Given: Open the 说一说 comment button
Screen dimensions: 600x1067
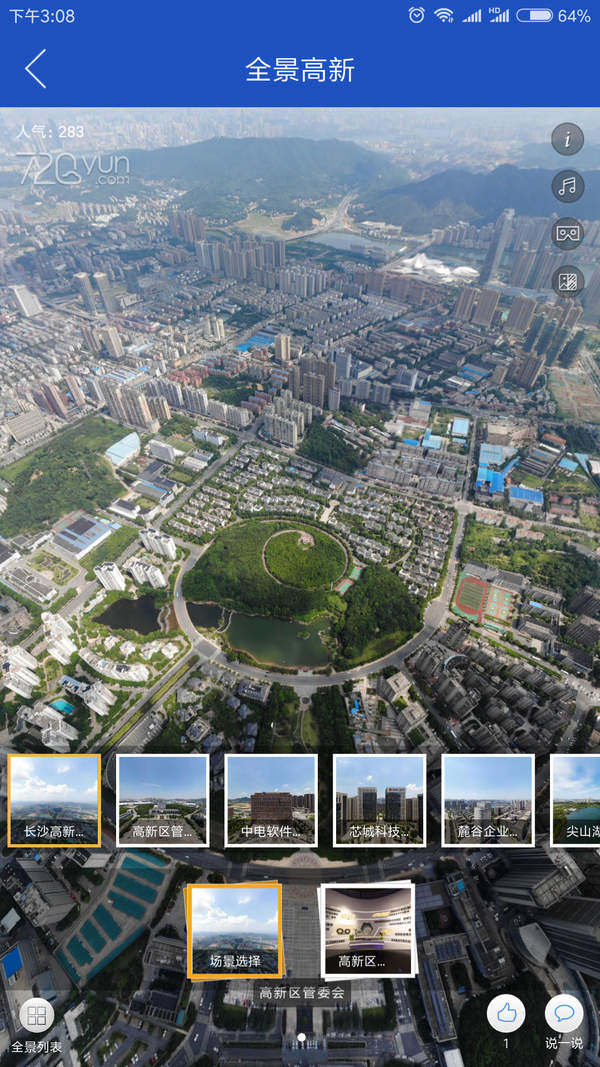Looking at the screenshot, I should (564, 1022).
